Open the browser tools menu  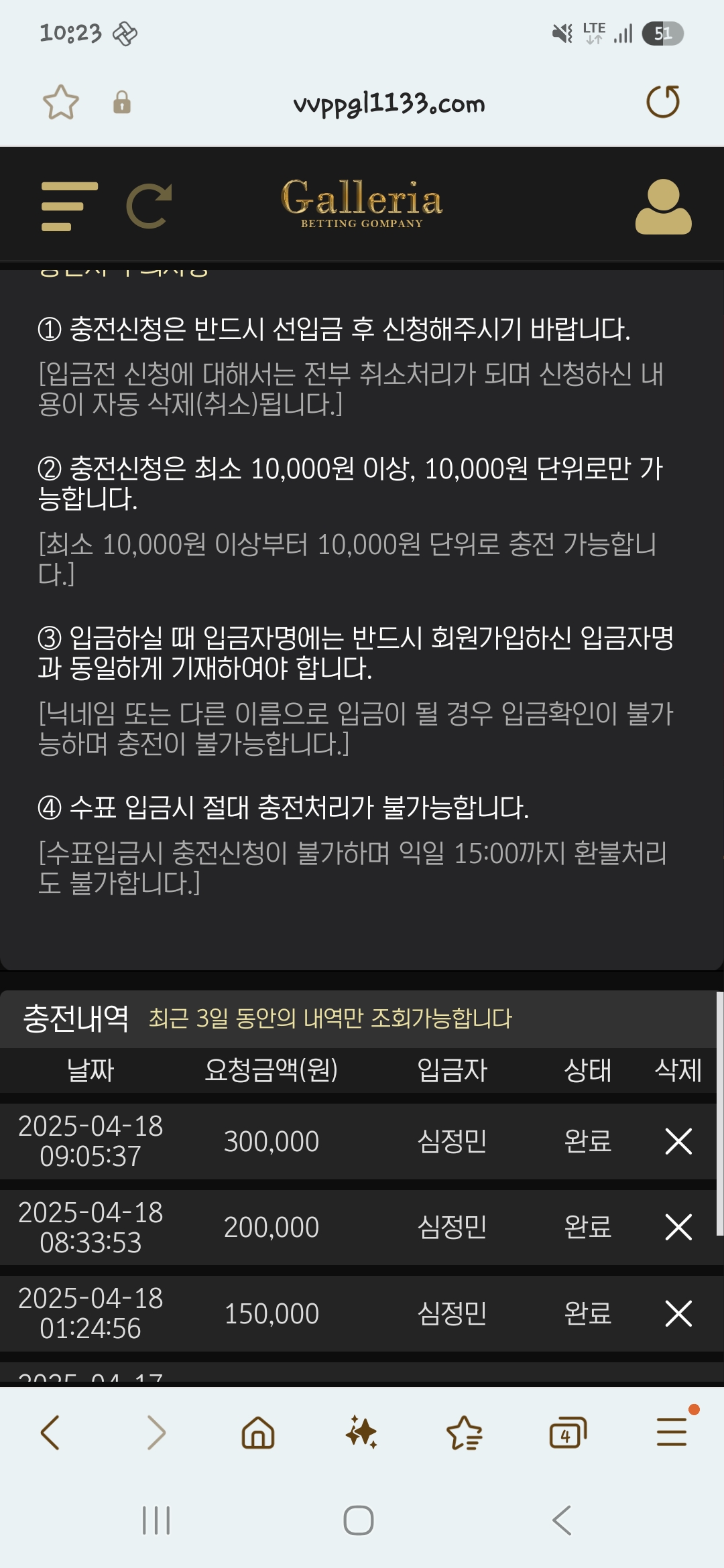tap(671, 1433)
